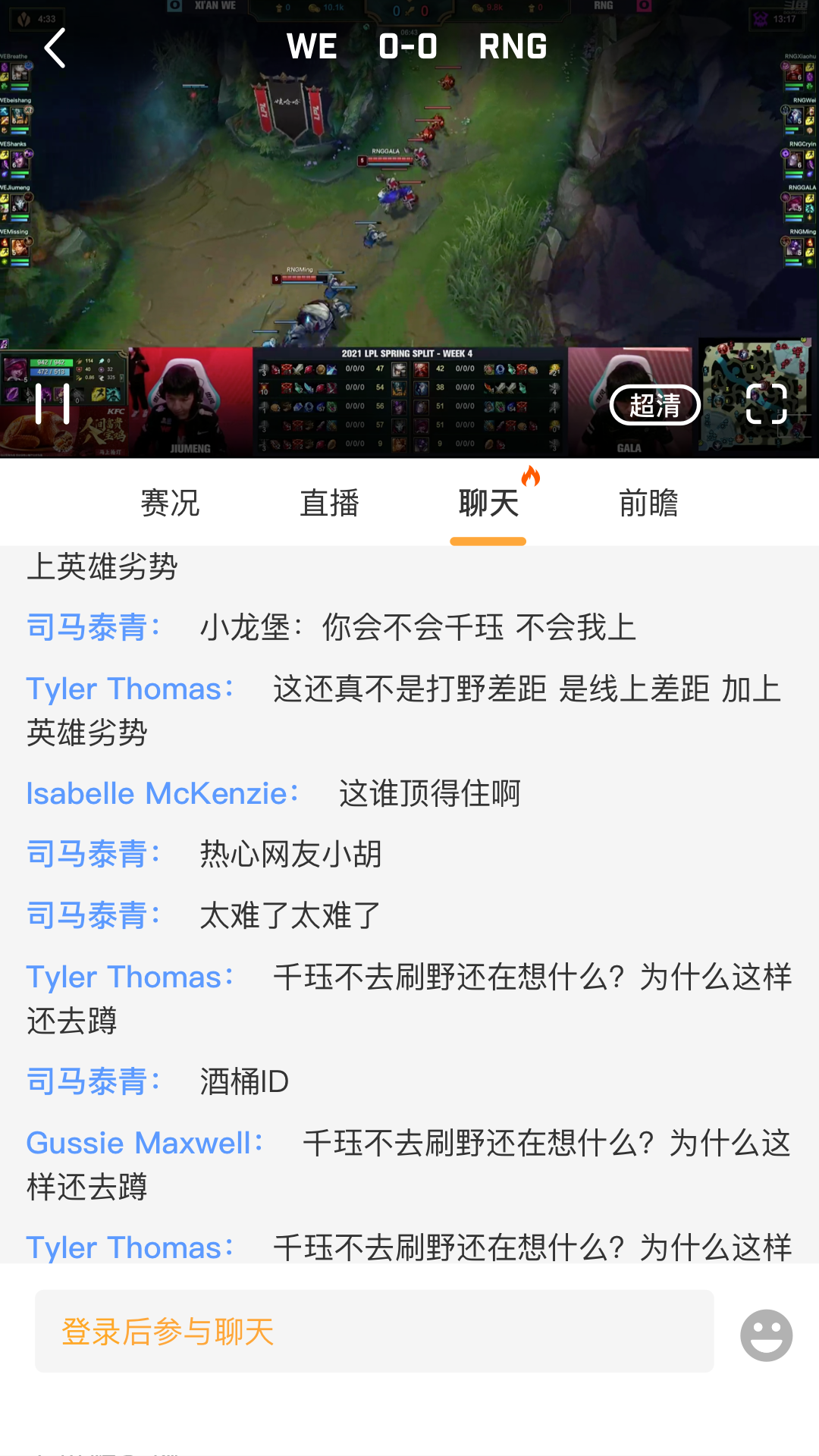Click username Isabelle McKenzie in chat

click(x=159, y=793)
